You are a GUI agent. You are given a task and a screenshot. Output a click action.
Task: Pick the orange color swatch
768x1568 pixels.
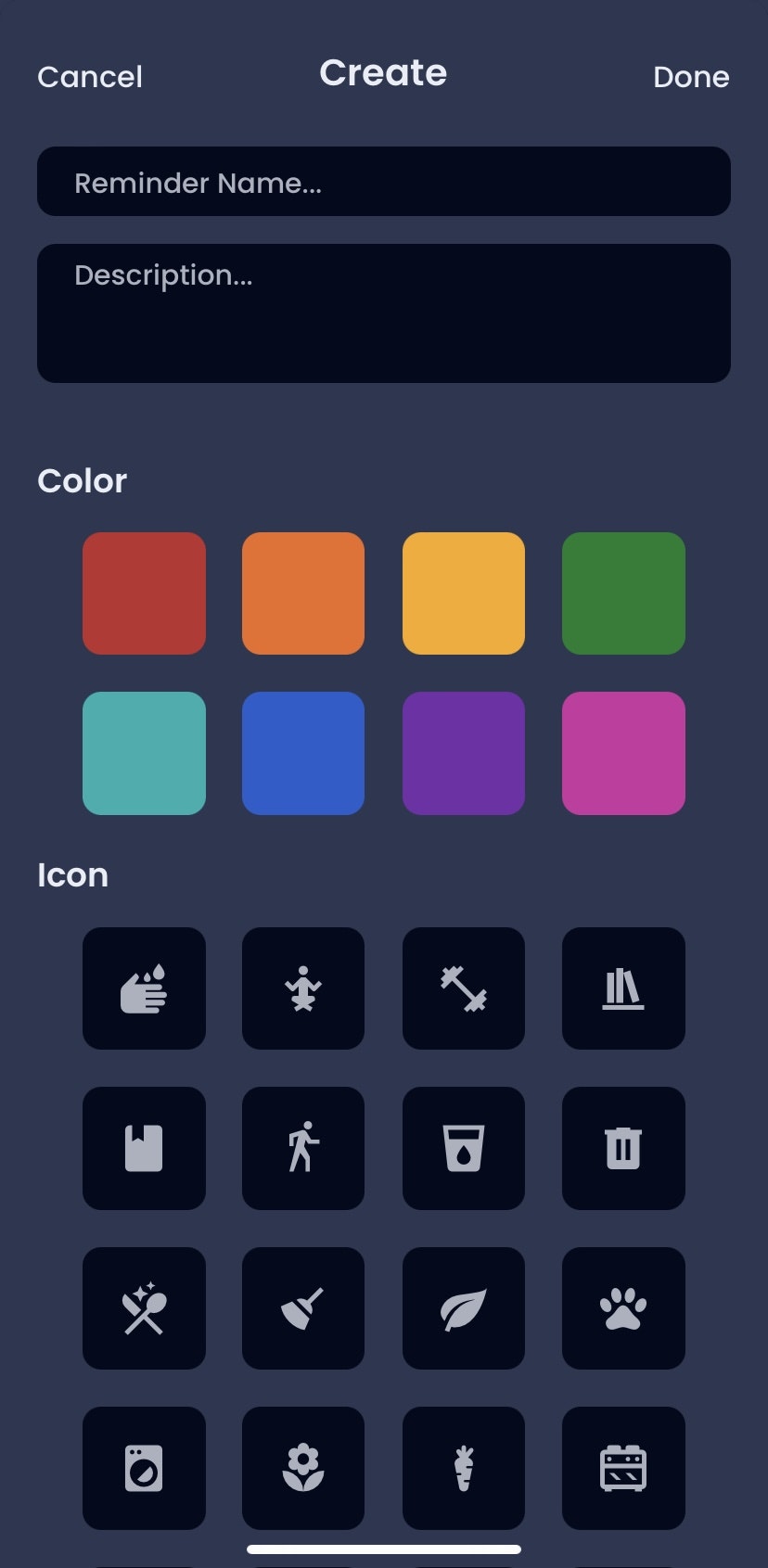pos(303,593)
